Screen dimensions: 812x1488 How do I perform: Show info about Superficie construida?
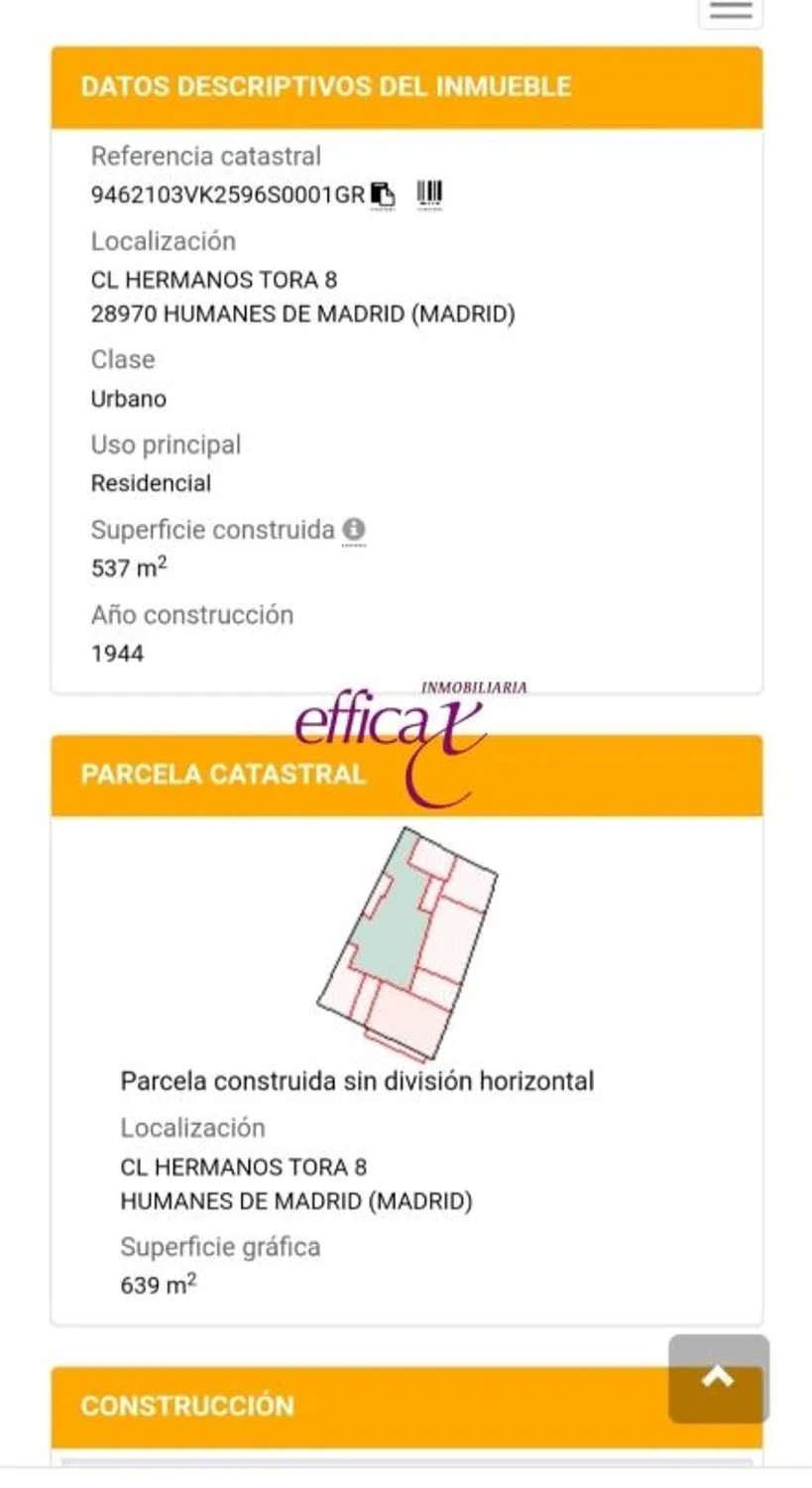[x=354, y=530]
